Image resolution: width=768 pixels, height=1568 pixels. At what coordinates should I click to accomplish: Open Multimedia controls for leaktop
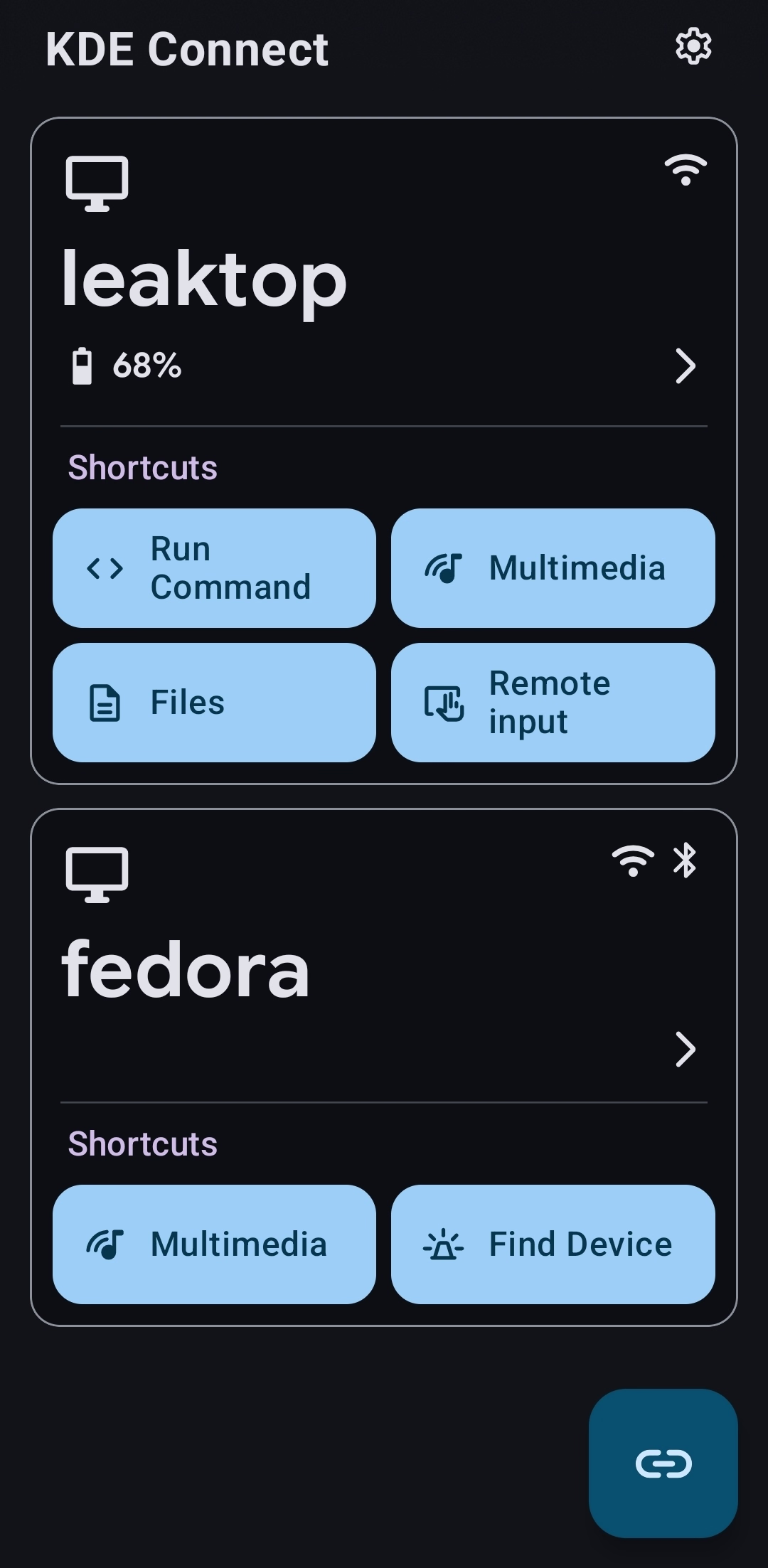(x=553, y=568)
